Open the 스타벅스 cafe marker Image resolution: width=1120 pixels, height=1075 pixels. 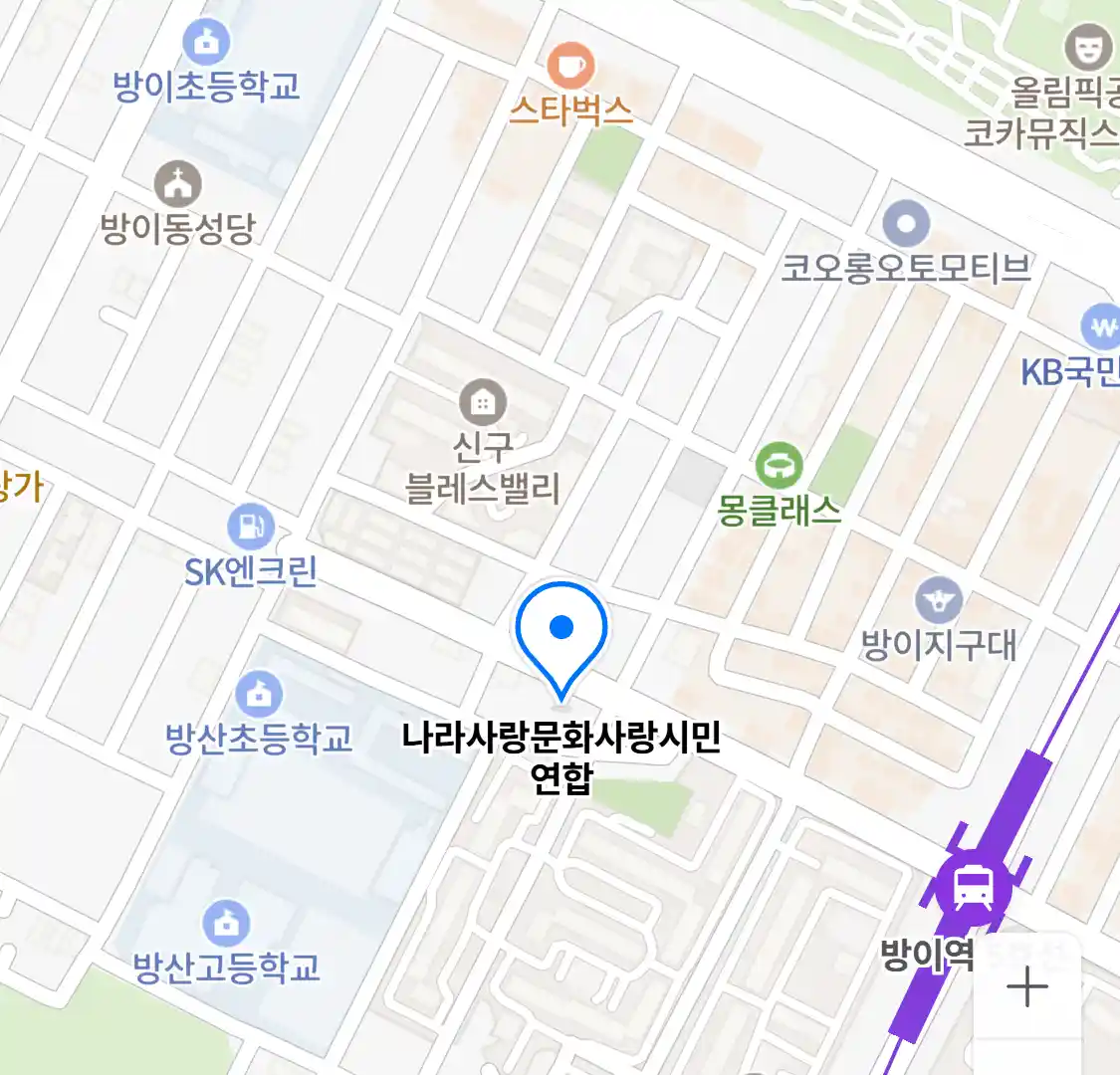point(570,68)
